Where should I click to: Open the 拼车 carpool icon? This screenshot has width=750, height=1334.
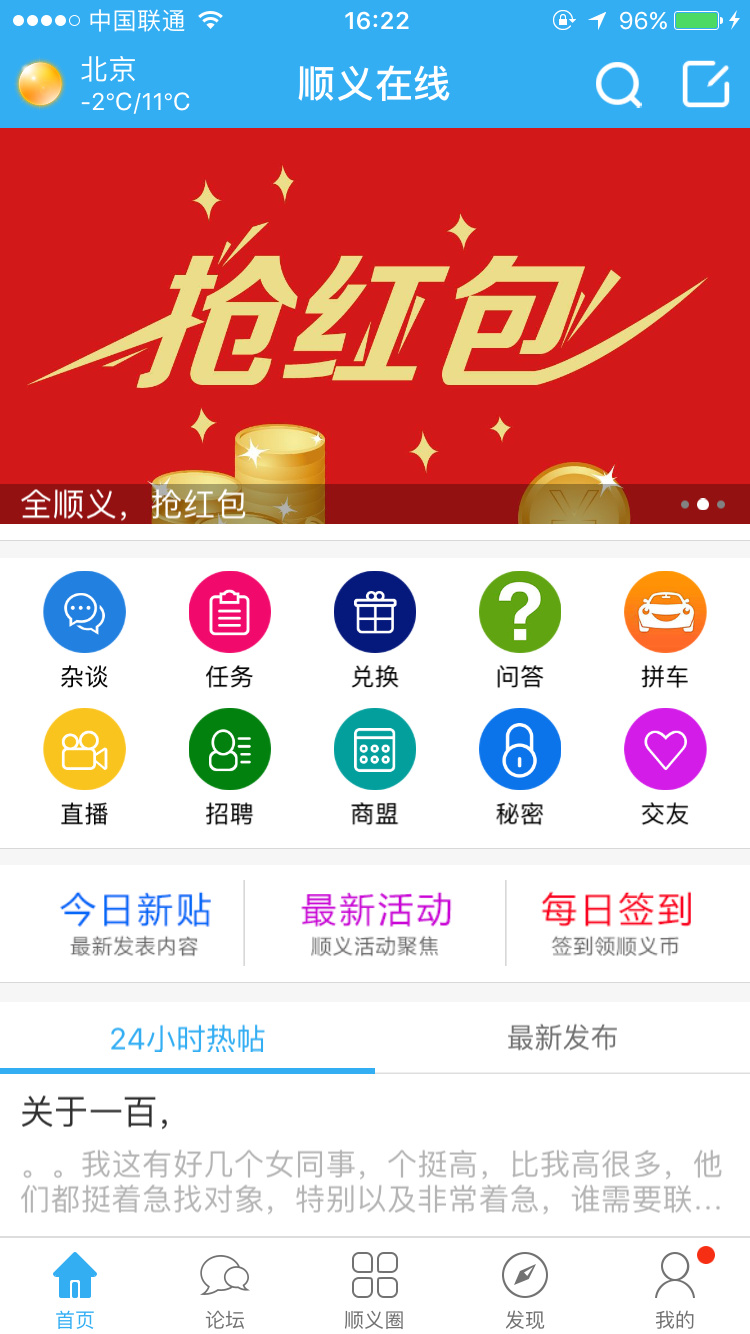pos(665,611)
